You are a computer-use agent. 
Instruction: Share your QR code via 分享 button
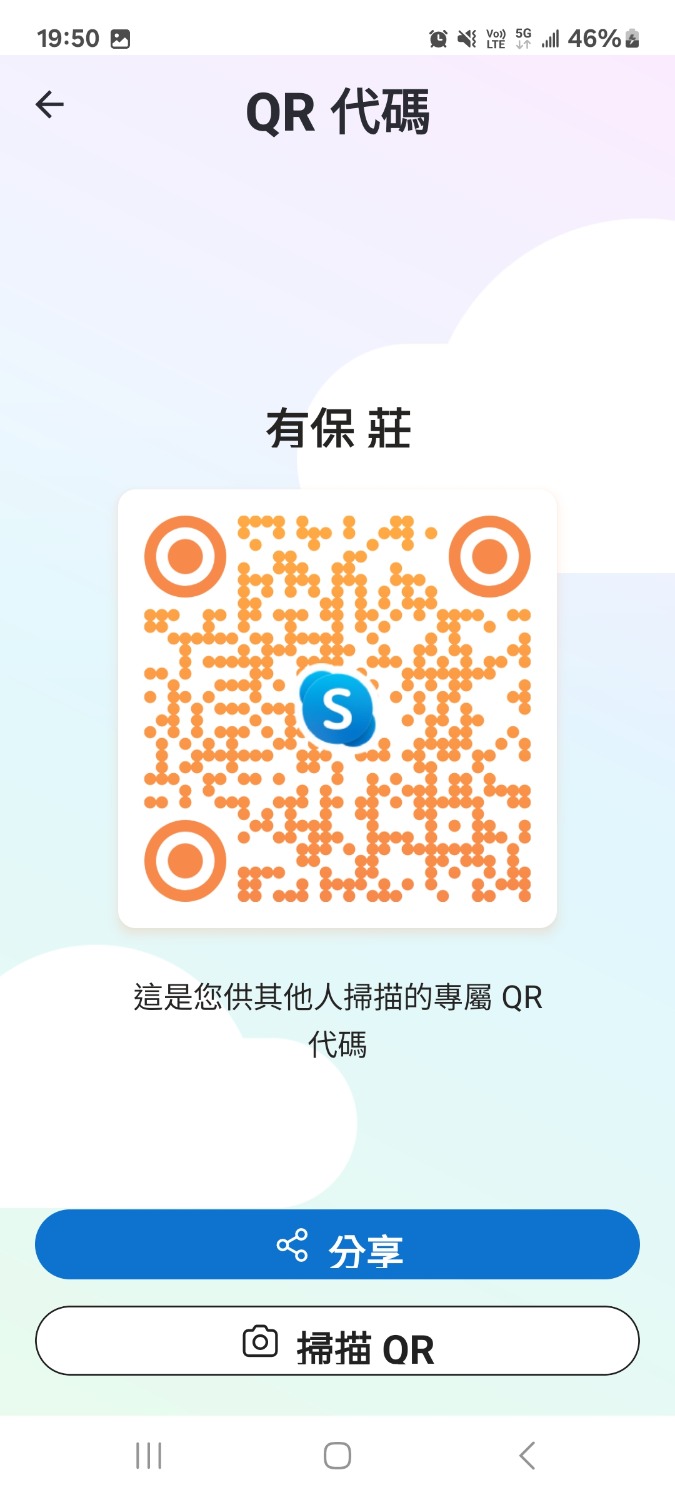(337, 1245)
